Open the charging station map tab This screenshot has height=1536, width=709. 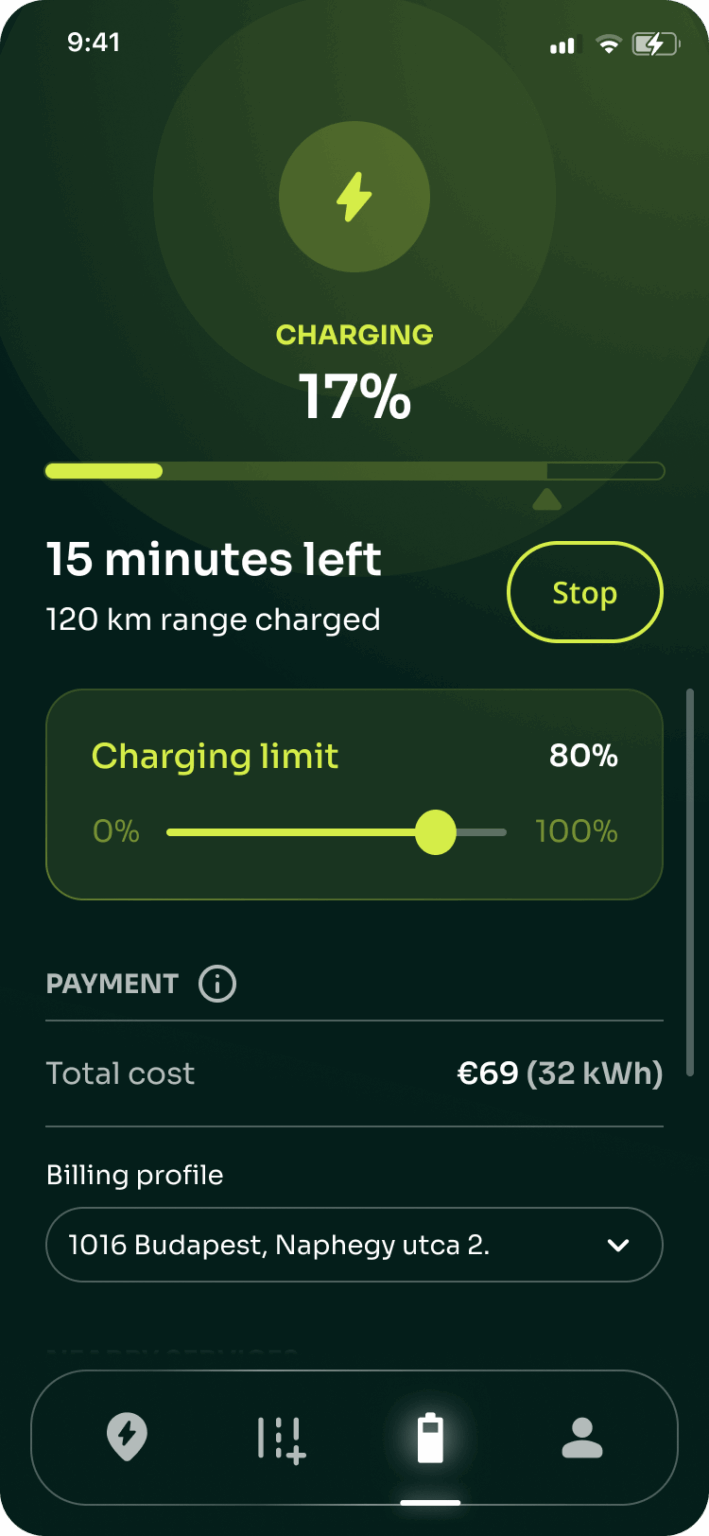point(127,1438)
